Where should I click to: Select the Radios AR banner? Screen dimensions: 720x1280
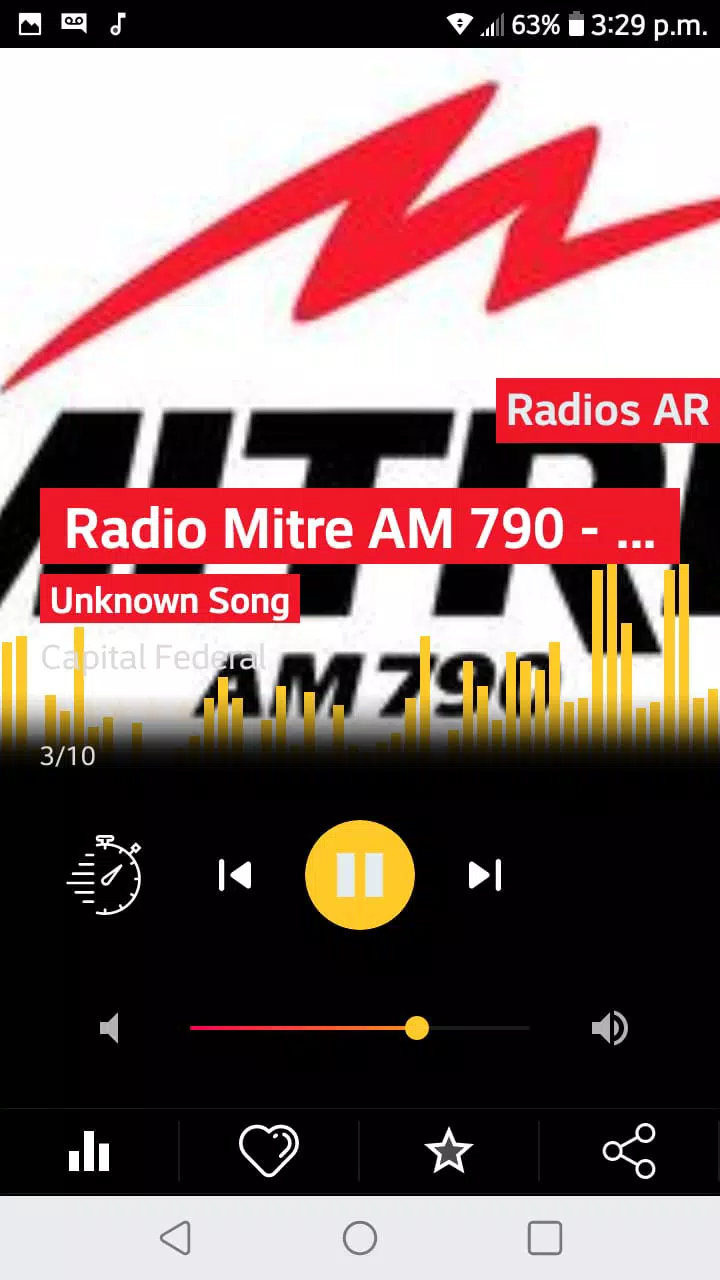[x=607, y=410]
